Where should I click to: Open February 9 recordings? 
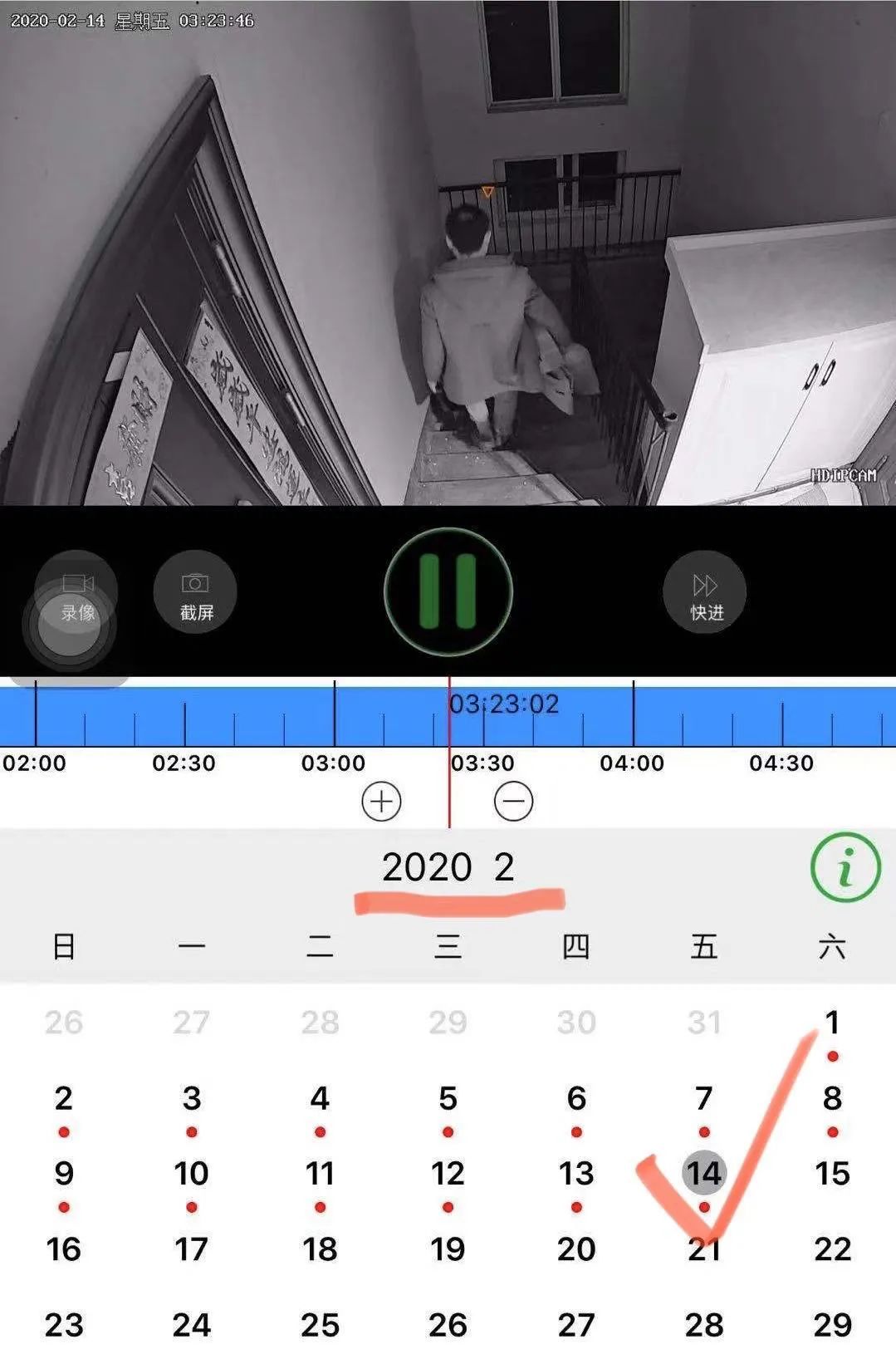coord(64,1174)
